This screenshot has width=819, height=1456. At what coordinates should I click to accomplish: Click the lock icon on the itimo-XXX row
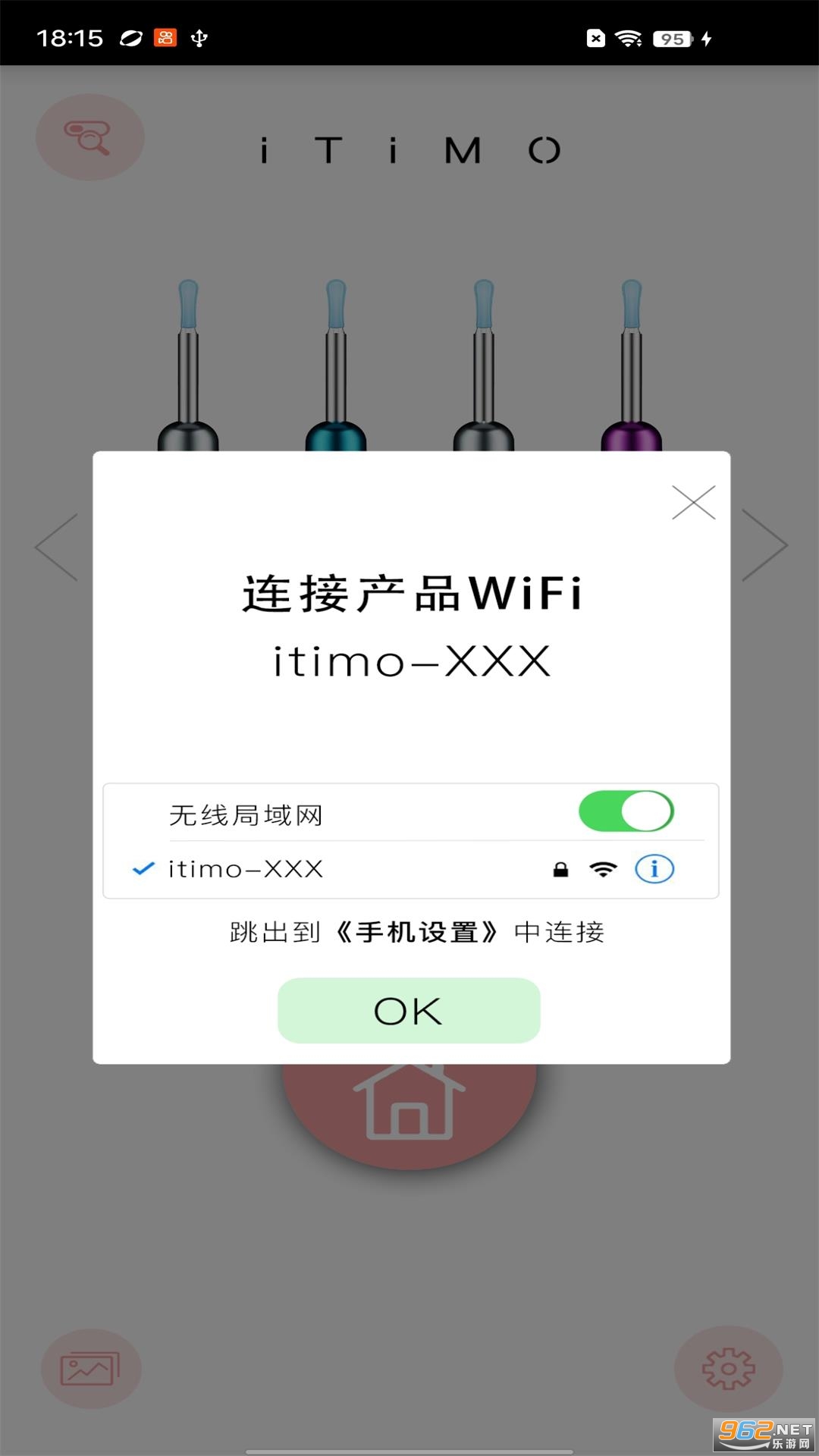[x=561, y=870]
